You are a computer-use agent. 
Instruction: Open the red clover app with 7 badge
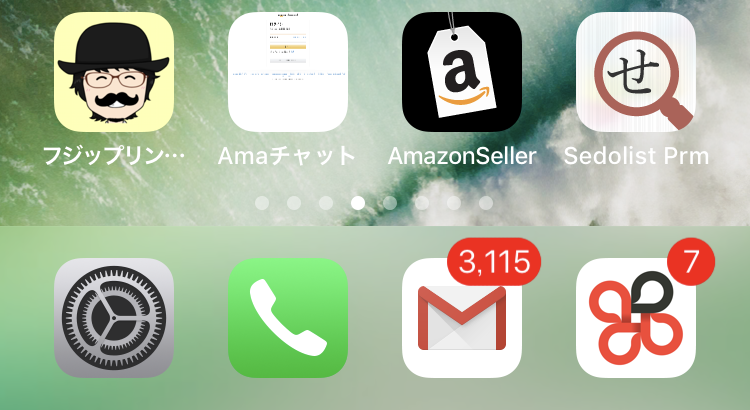coord(636,317)
